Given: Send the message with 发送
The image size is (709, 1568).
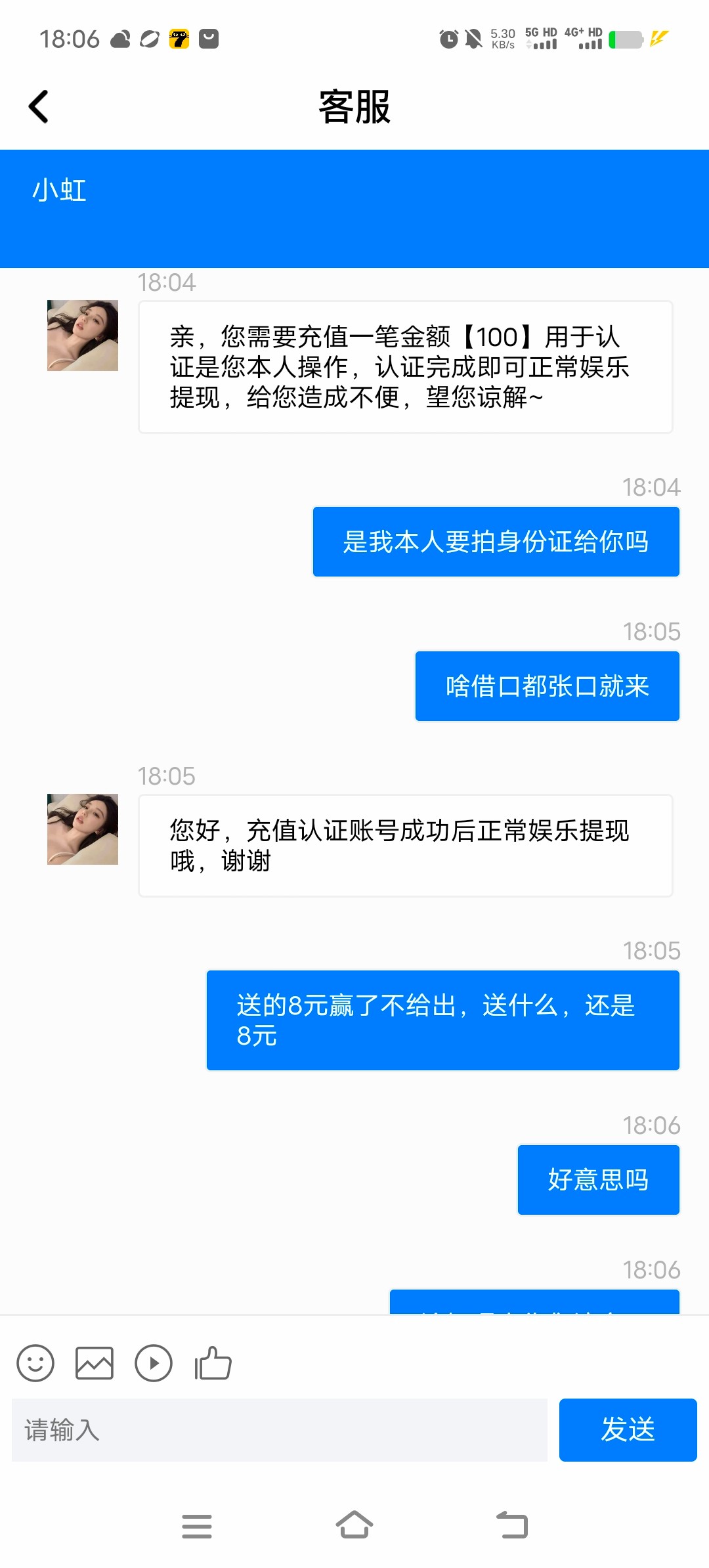Looking at the screenshot, I should pos(628,1430).
